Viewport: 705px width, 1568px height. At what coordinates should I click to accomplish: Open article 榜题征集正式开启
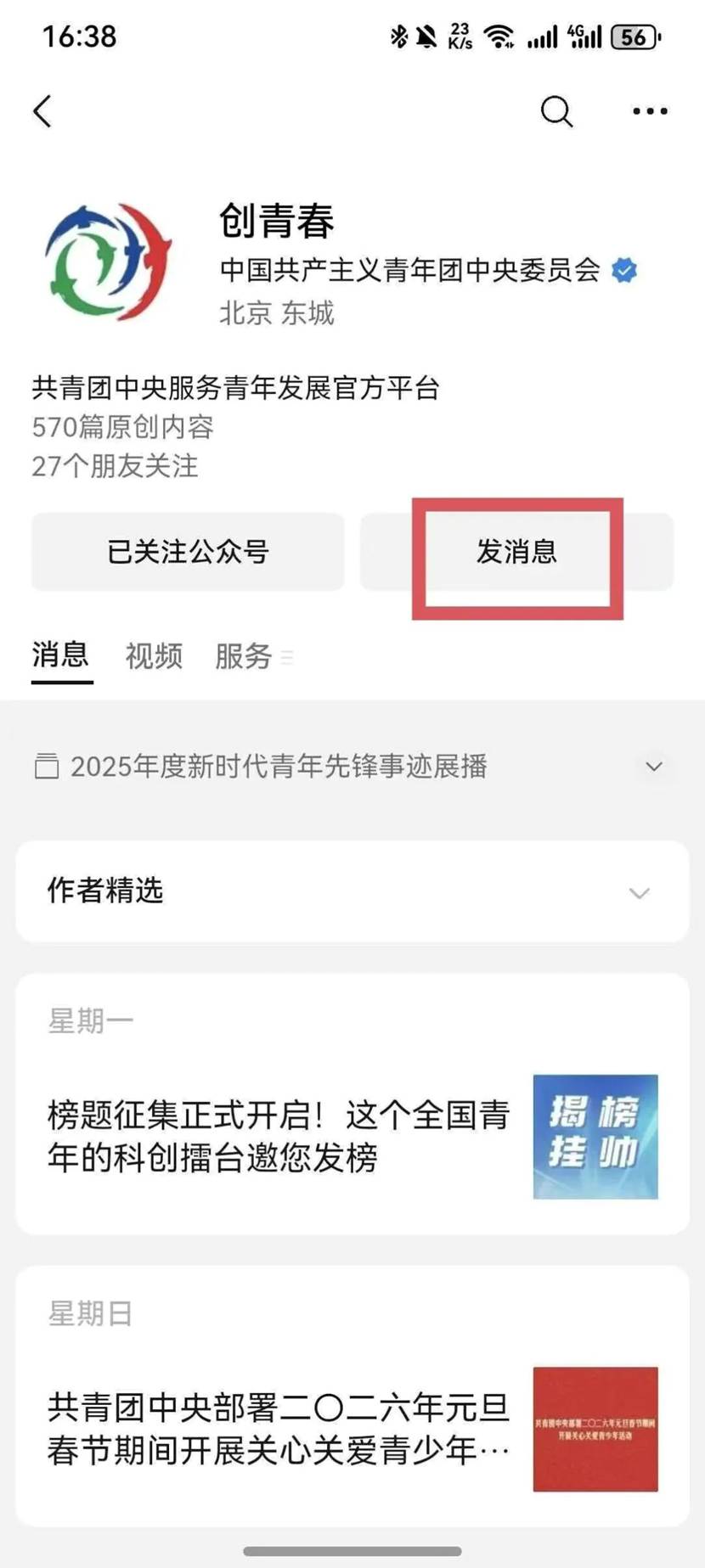(x=352, y=1137)
